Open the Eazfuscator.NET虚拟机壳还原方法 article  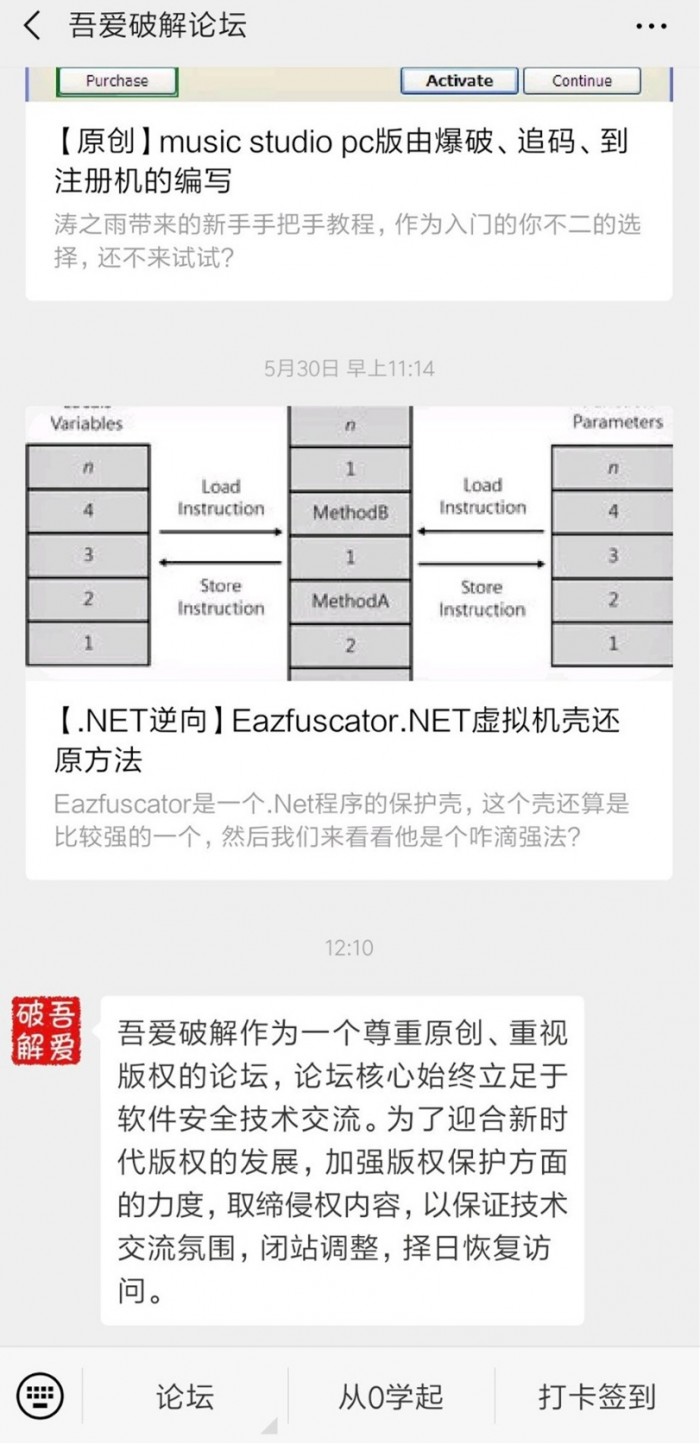(350, 740)
